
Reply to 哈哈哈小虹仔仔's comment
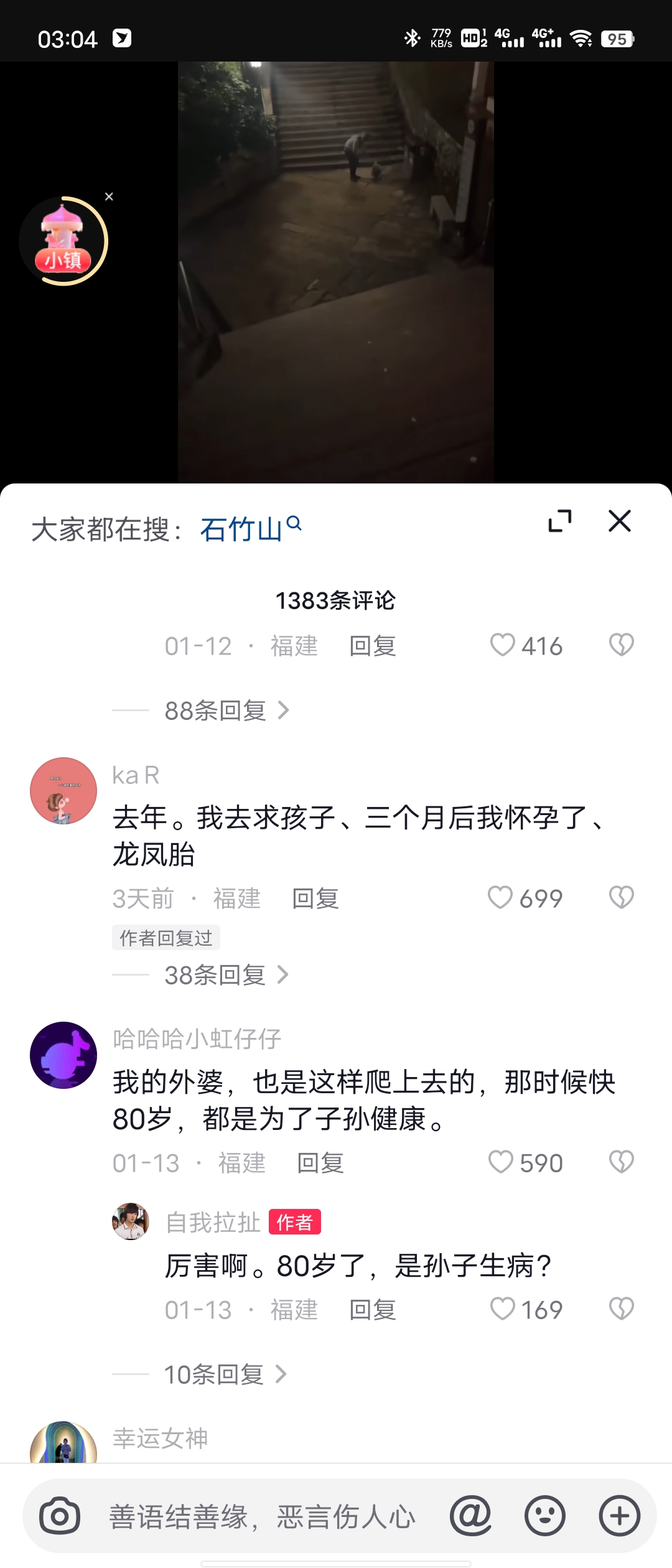tap(320, 1164)
